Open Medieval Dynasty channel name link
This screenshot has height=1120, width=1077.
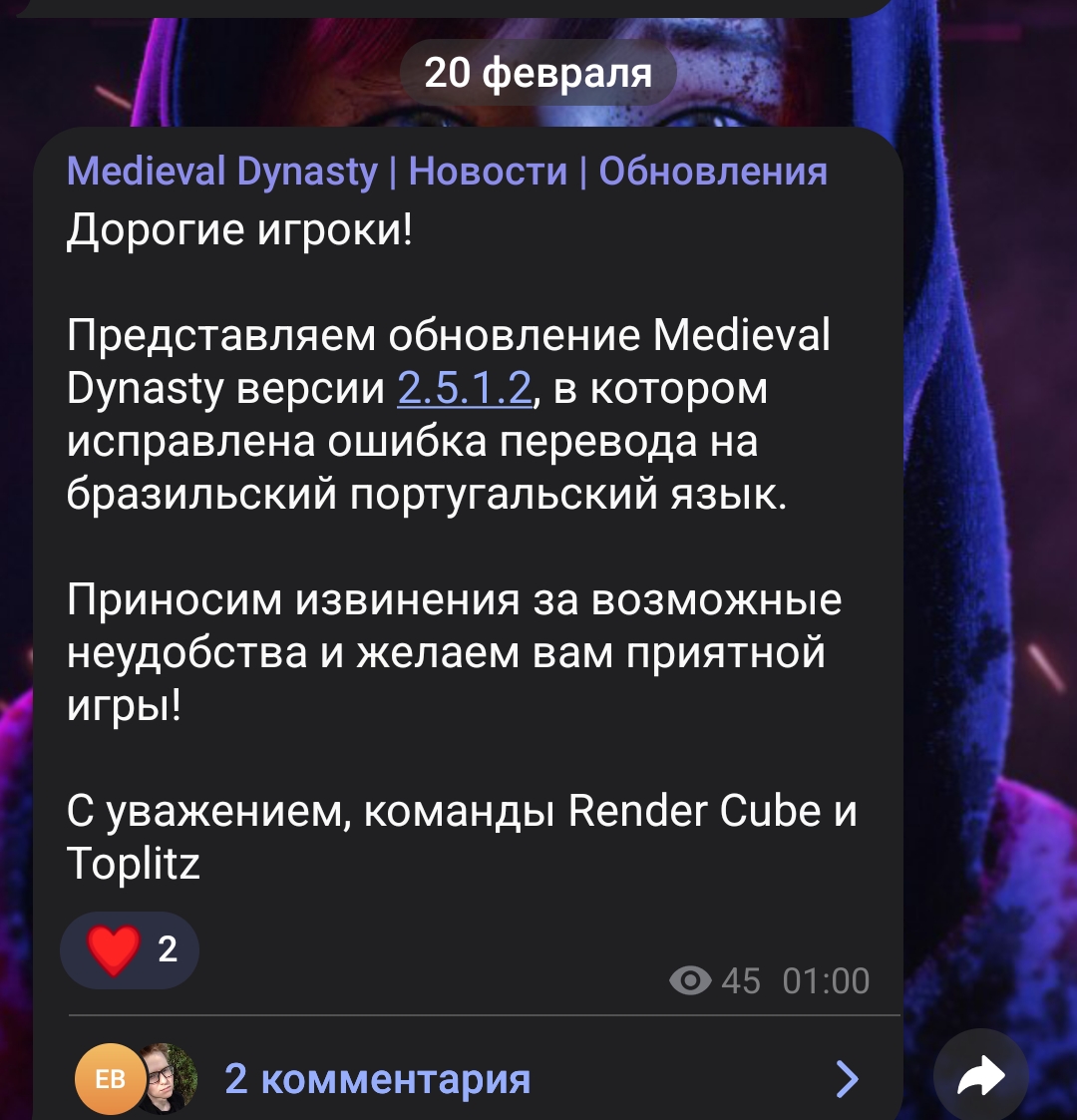(446, 172)
